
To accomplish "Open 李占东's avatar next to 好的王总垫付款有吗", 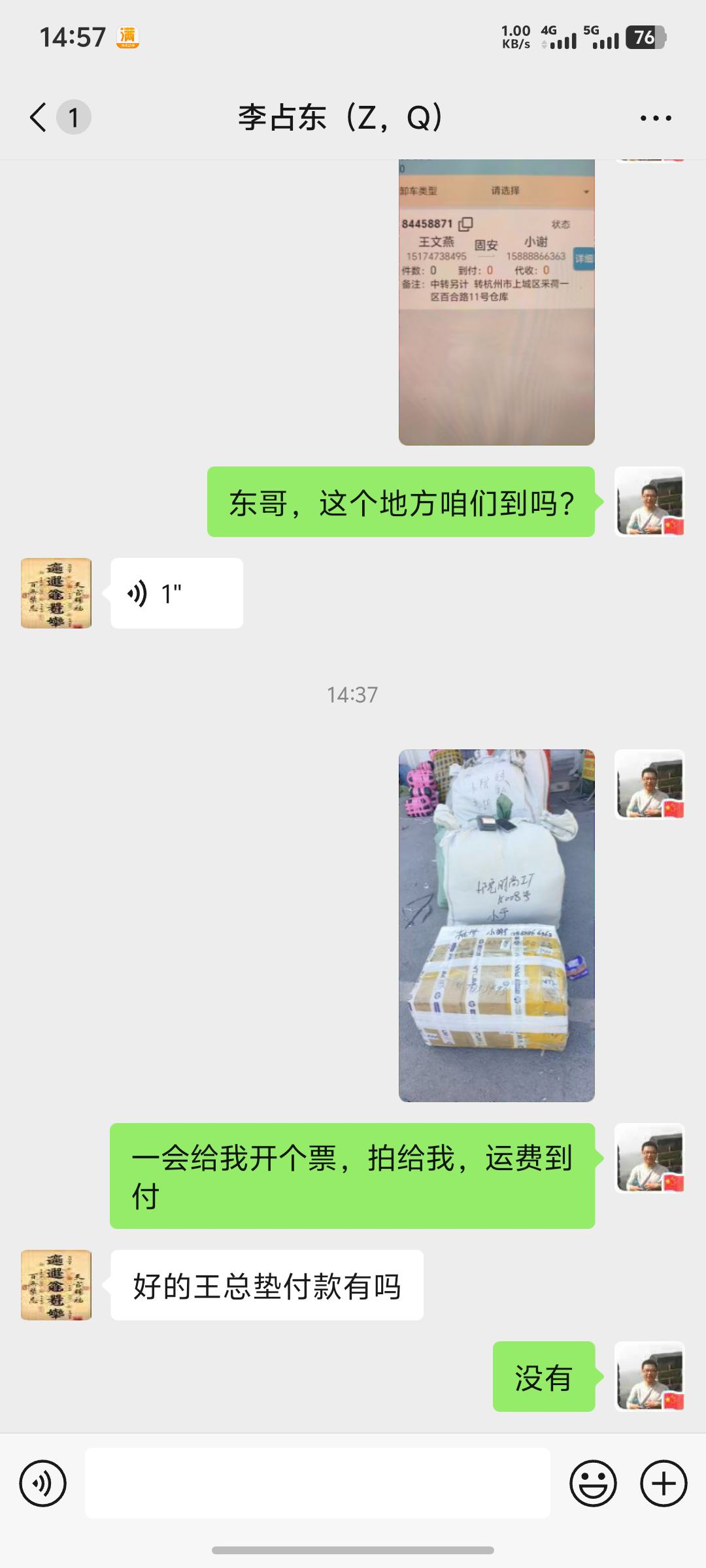I will coord(56,1285).
